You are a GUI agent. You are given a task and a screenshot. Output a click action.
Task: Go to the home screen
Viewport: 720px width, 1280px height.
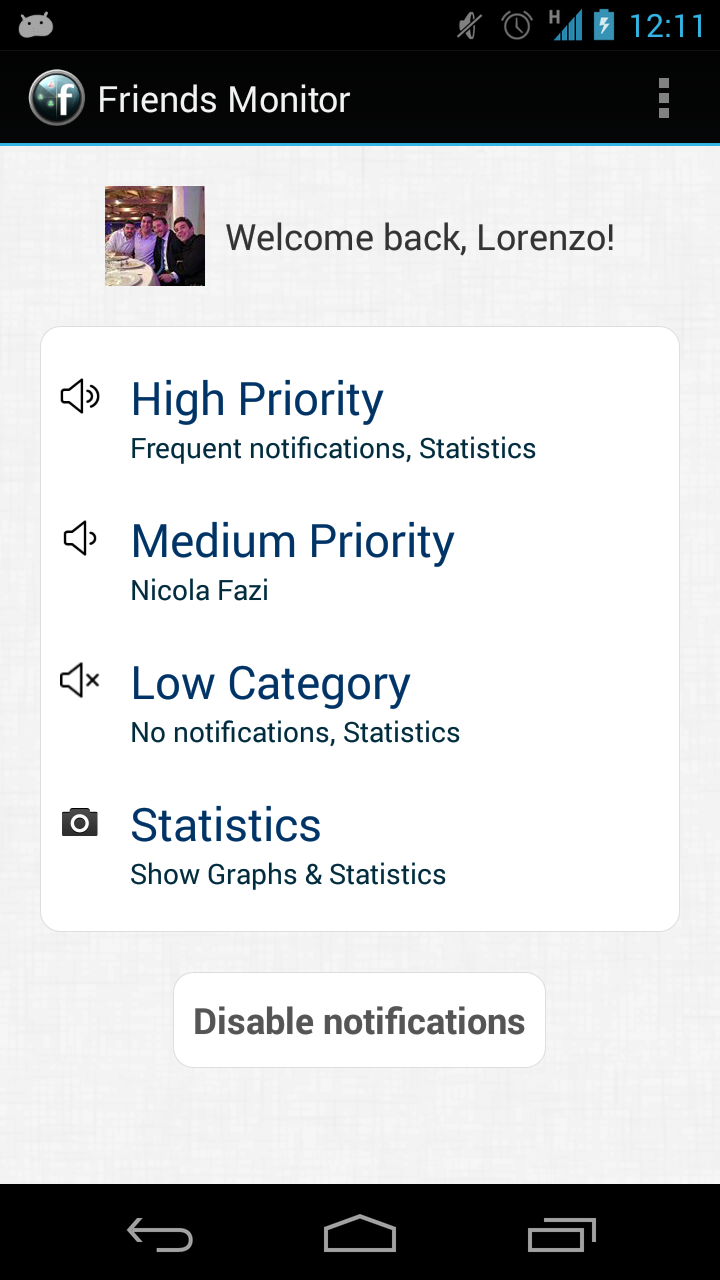click(360, 1236)
